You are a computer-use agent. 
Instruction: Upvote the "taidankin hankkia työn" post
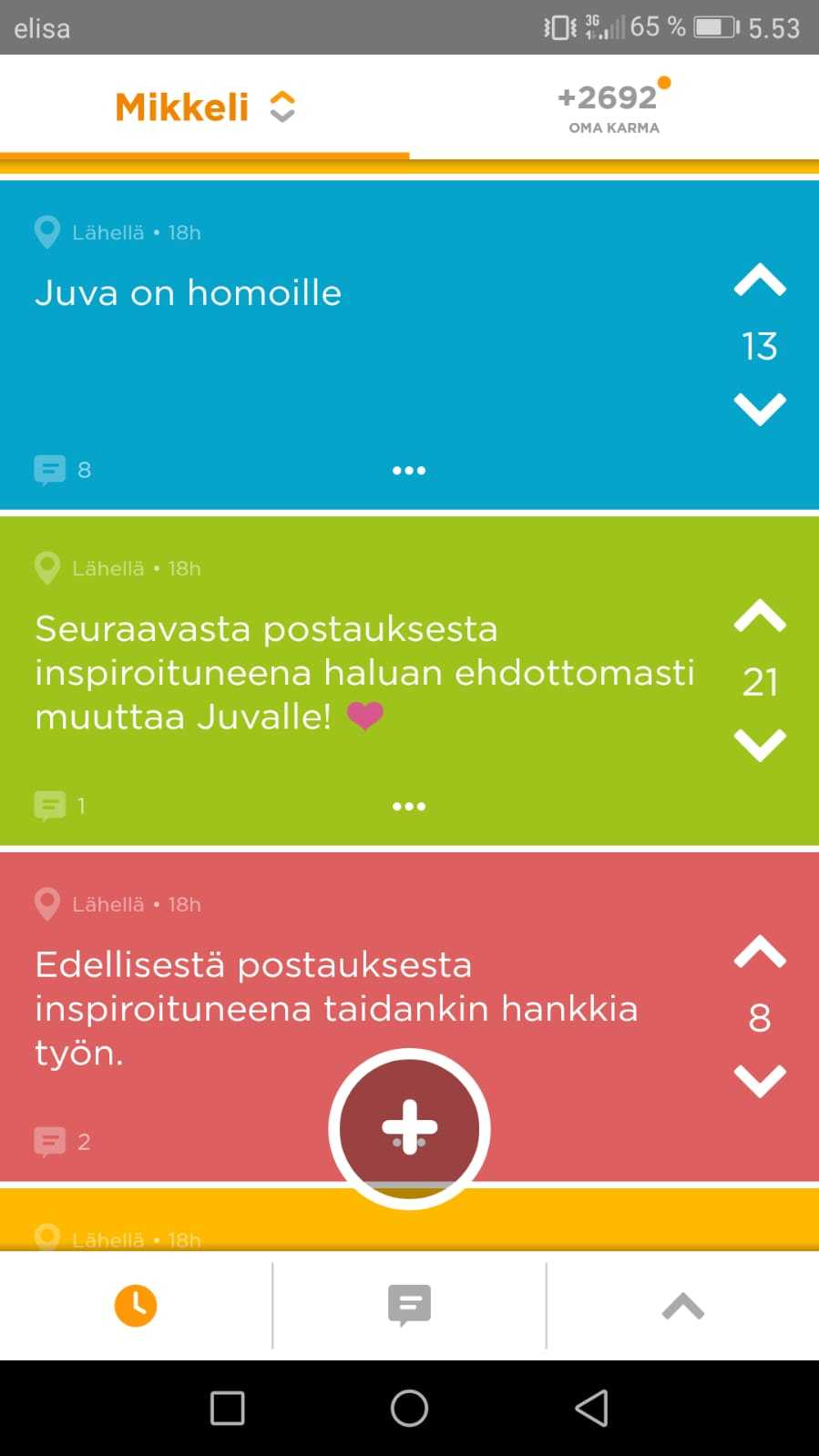(759, 952)
